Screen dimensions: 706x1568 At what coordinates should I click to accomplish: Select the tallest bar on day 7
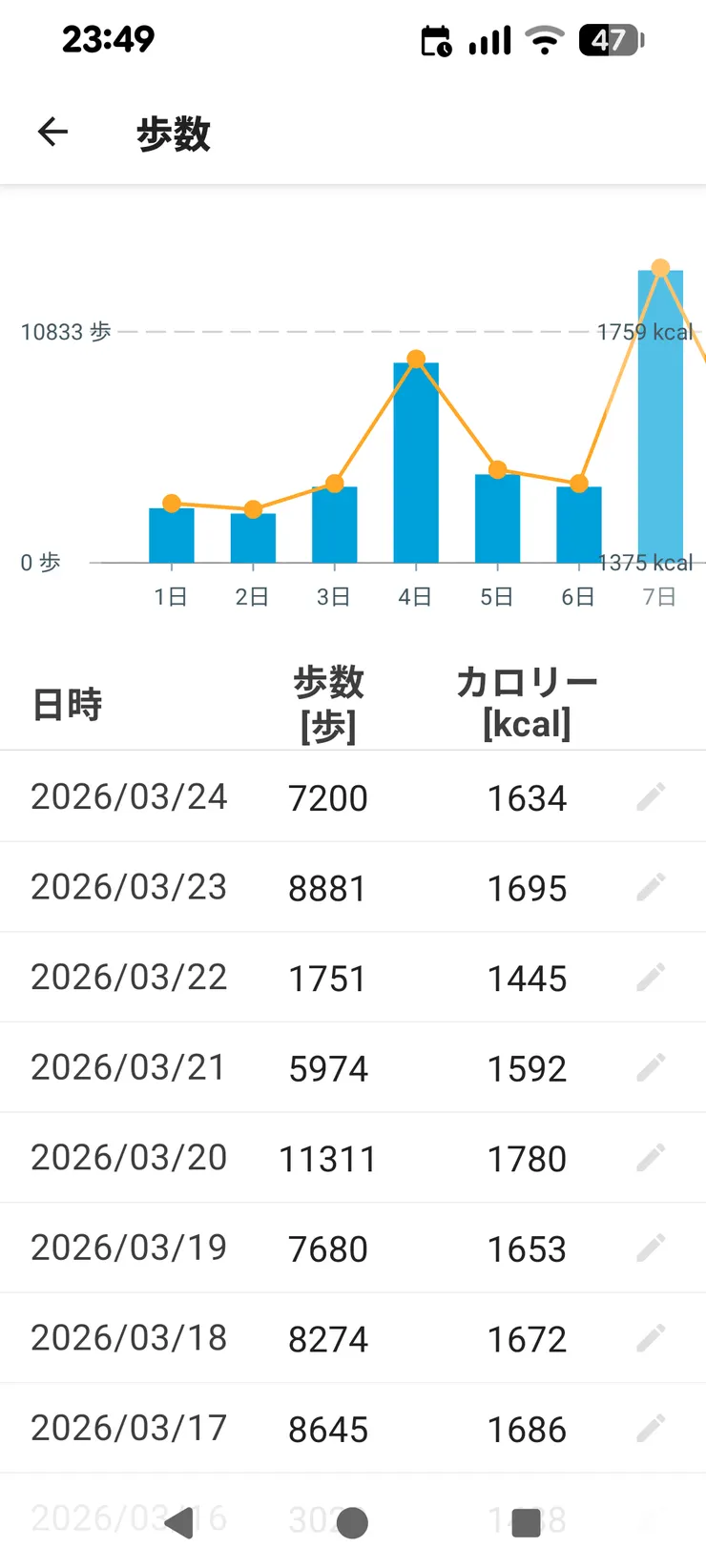(x=660, y=410)
